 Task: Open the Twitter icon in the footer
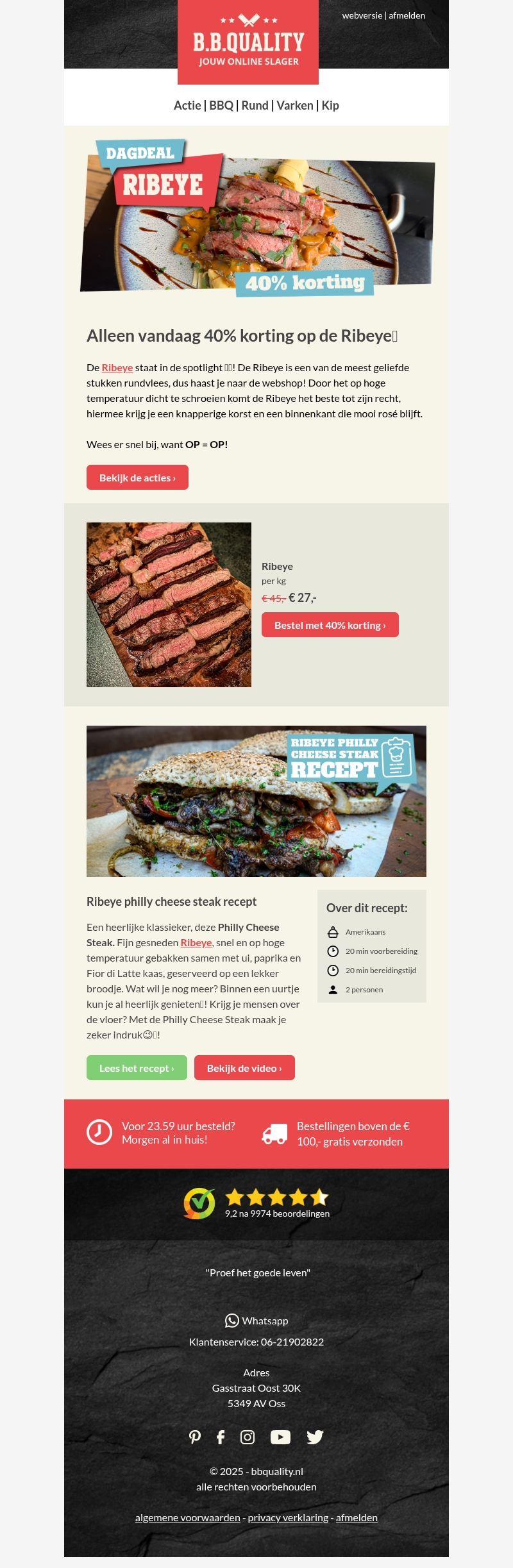click(x=315, y=1437)
